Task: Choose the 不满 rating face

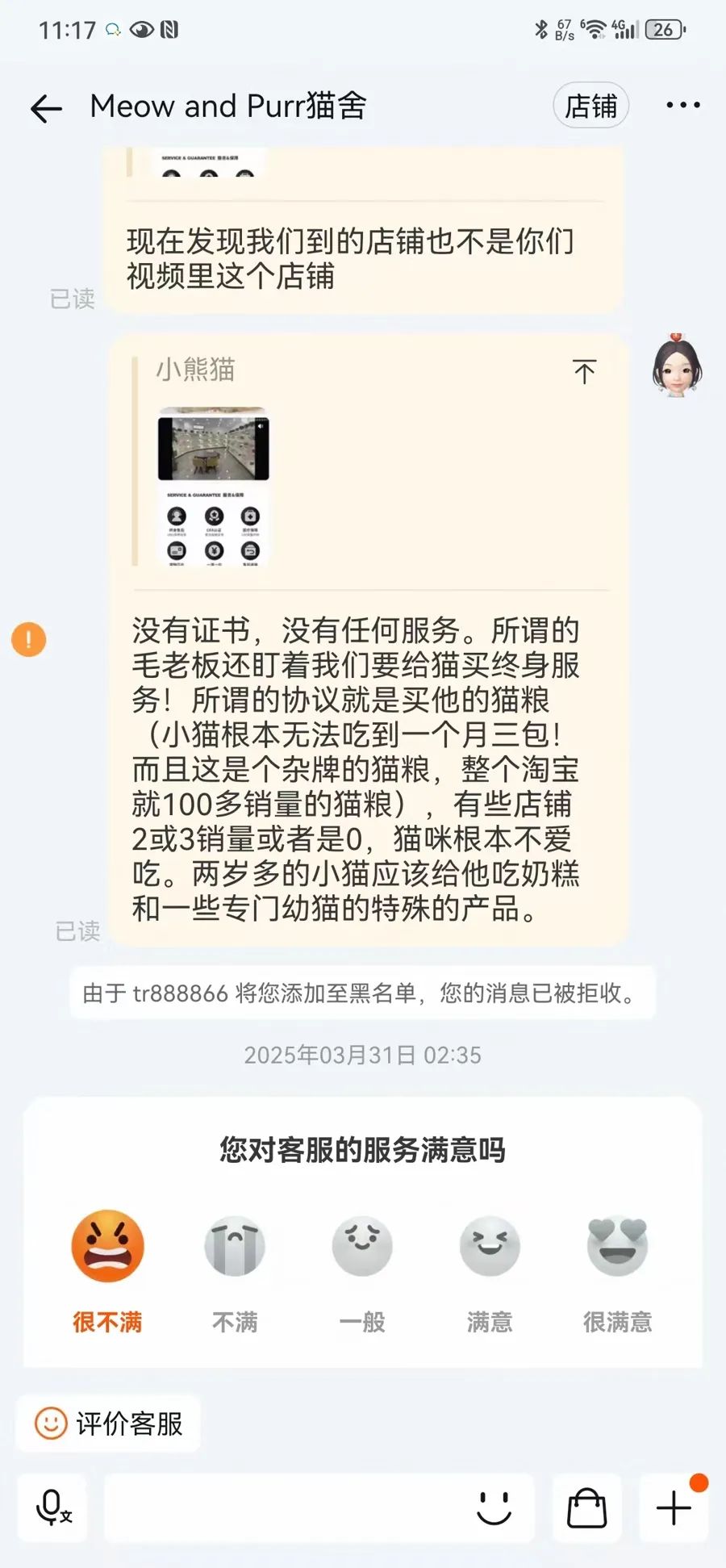Action: pos(235,1247)
